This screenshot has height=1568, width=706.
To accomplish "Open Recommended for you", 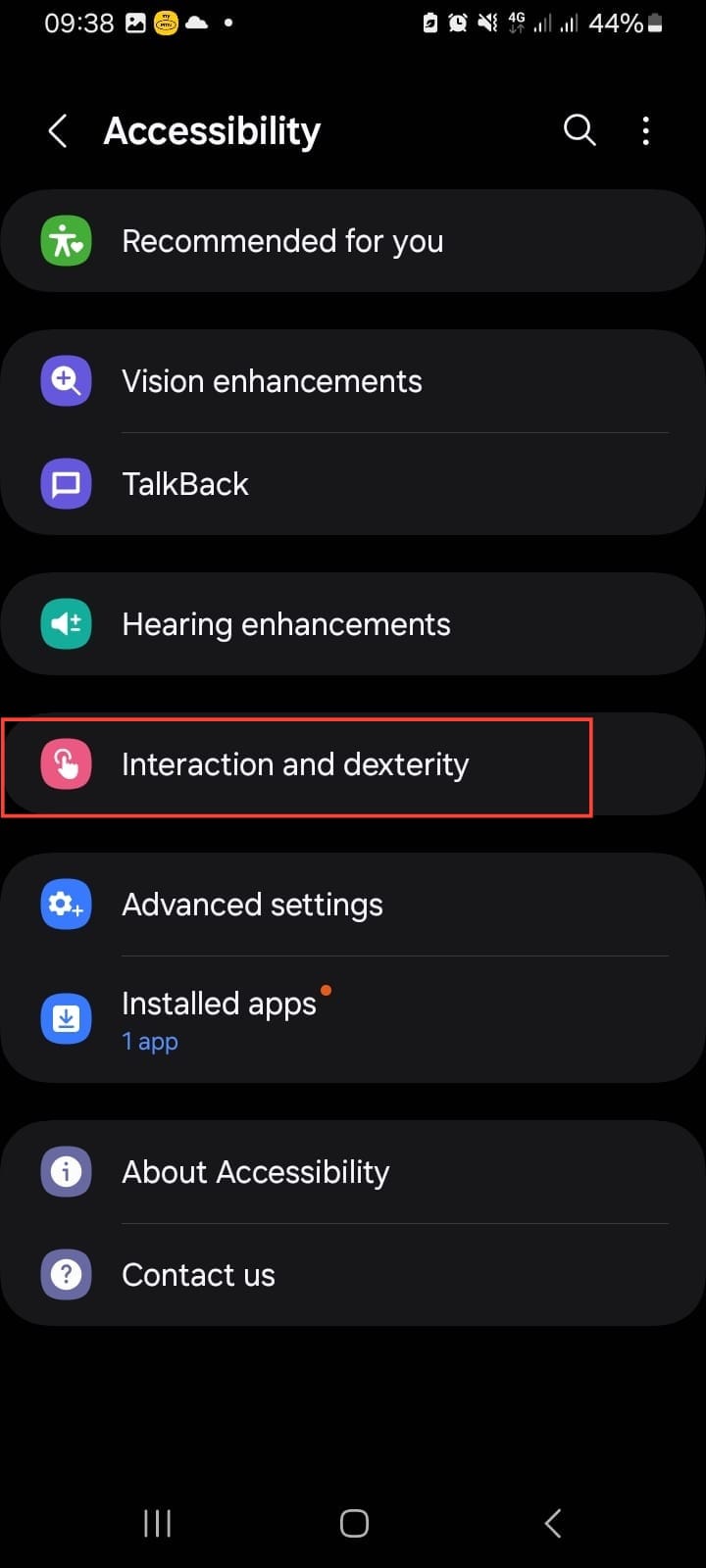I will click(353, 241).
